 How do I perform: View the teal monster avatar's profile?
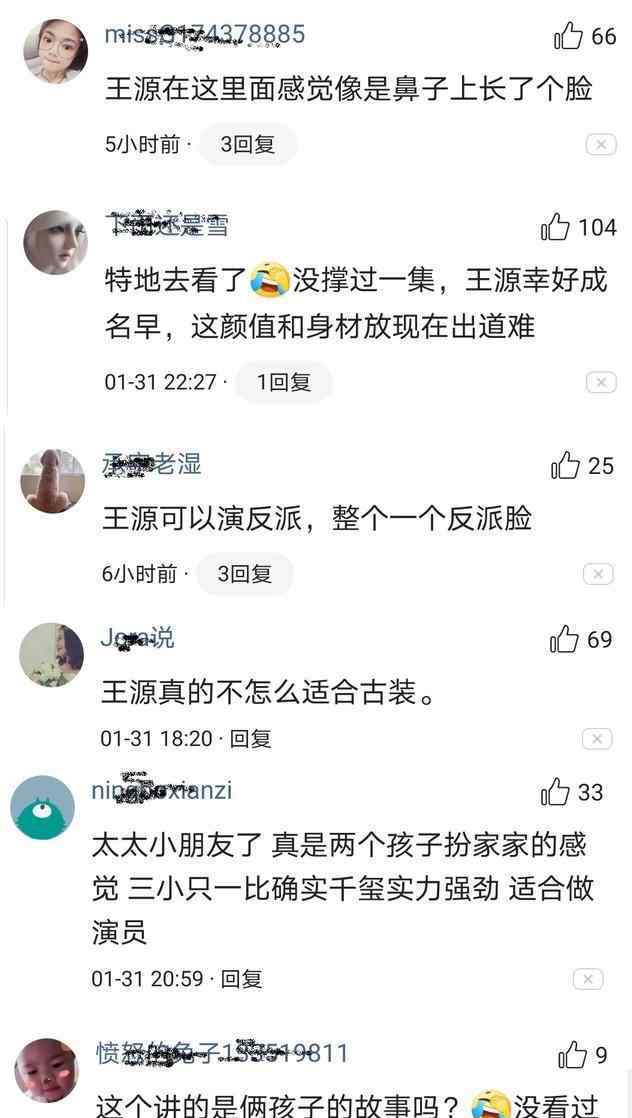pyautogui.click(x=43, y=807)
